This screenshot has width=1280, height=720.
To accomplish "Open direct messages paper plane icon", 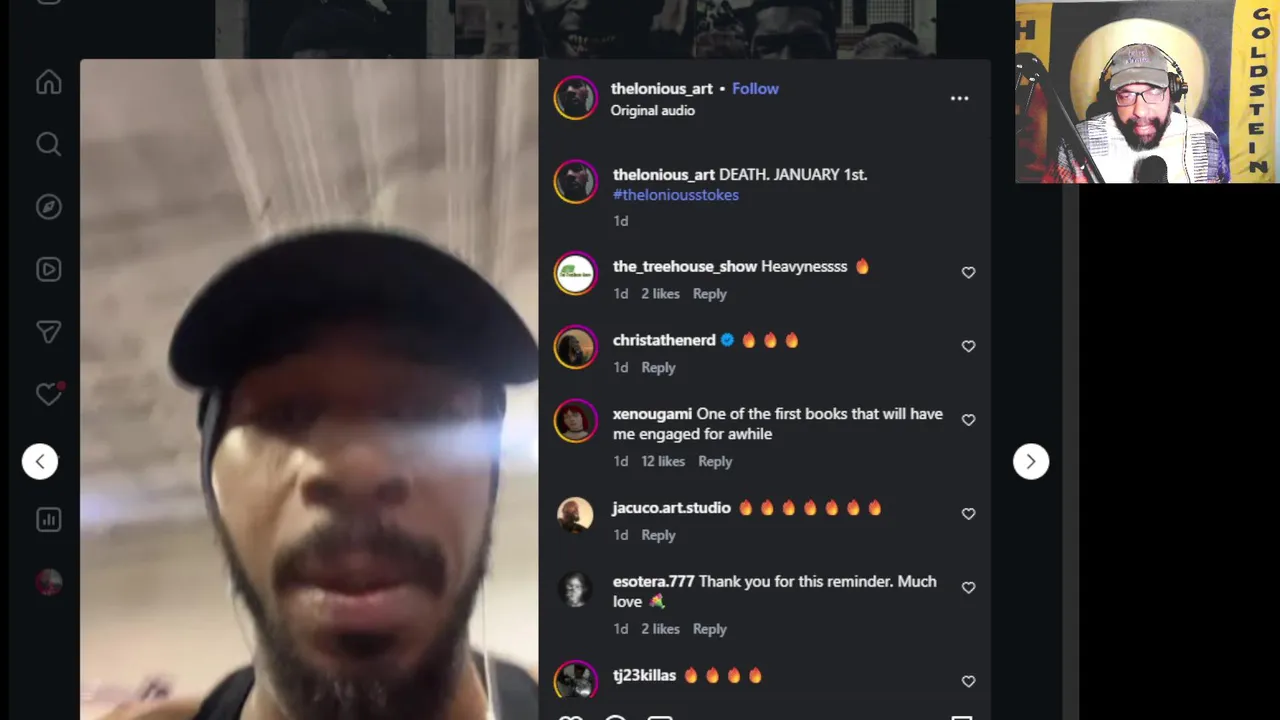I will click(x=48, y=332).
